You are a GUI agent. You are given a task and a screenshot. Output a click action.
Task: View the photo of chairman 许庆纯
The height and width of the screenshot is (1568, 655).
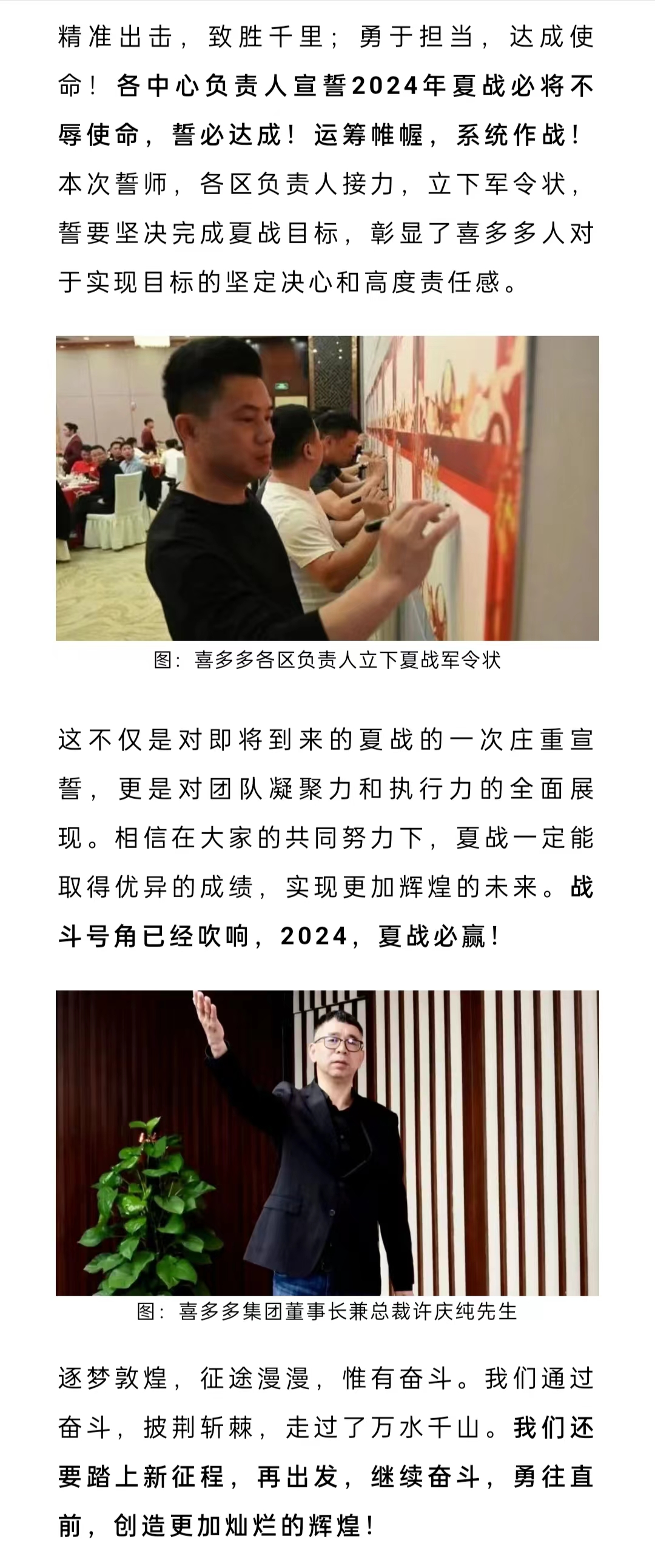[327, 1143]
